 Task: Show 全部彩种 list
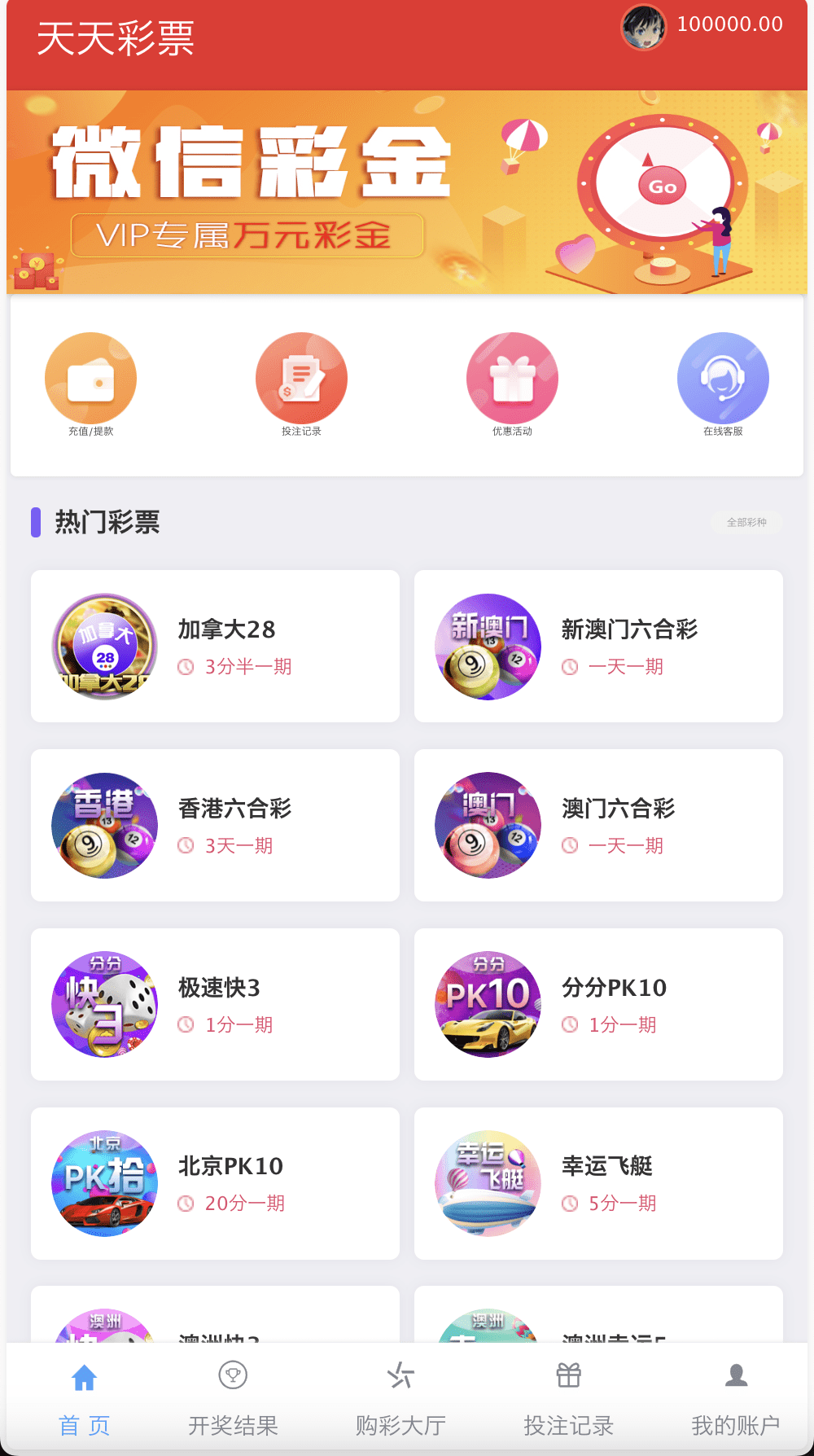click(x=746, y=522)
